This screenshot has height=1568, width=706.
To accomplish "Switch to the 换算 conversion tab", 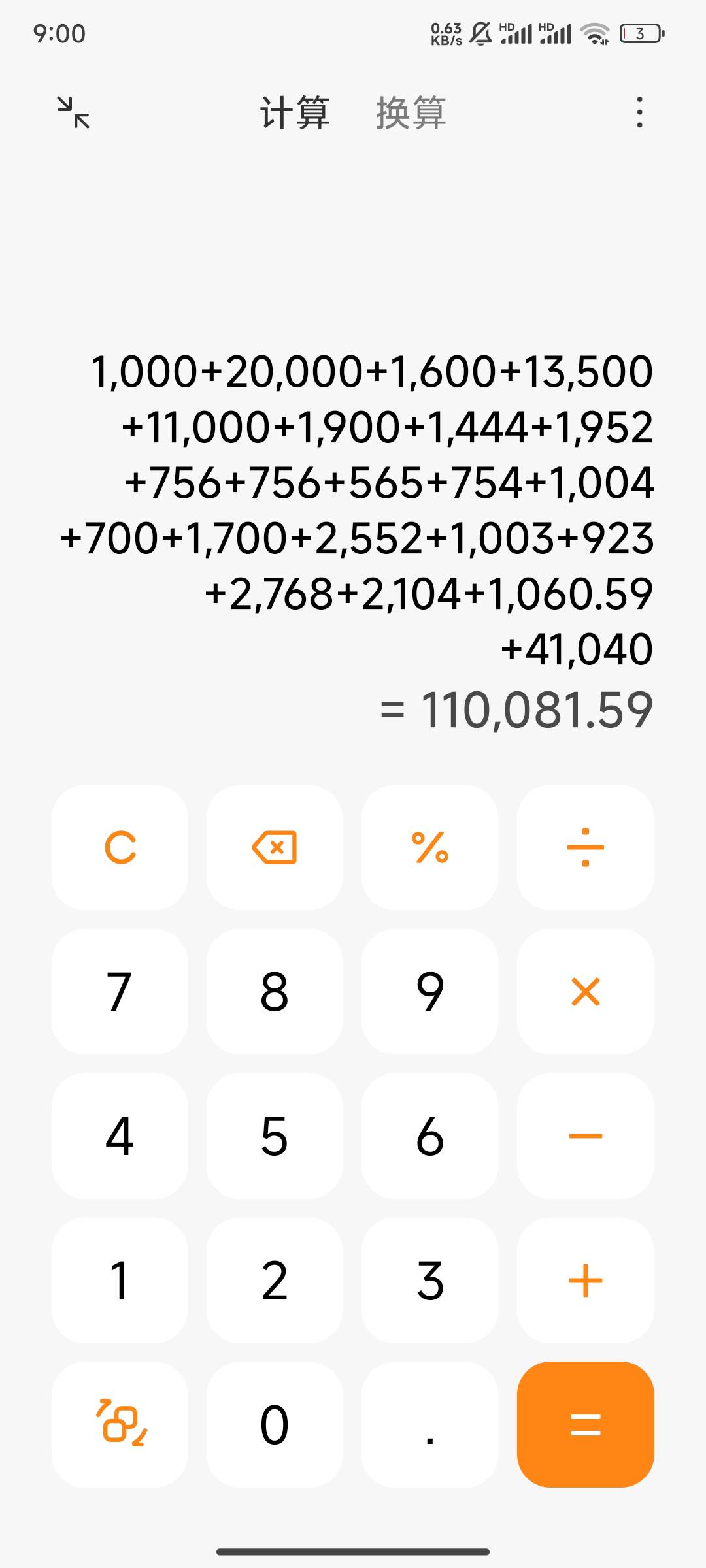I will coord(411,112).
